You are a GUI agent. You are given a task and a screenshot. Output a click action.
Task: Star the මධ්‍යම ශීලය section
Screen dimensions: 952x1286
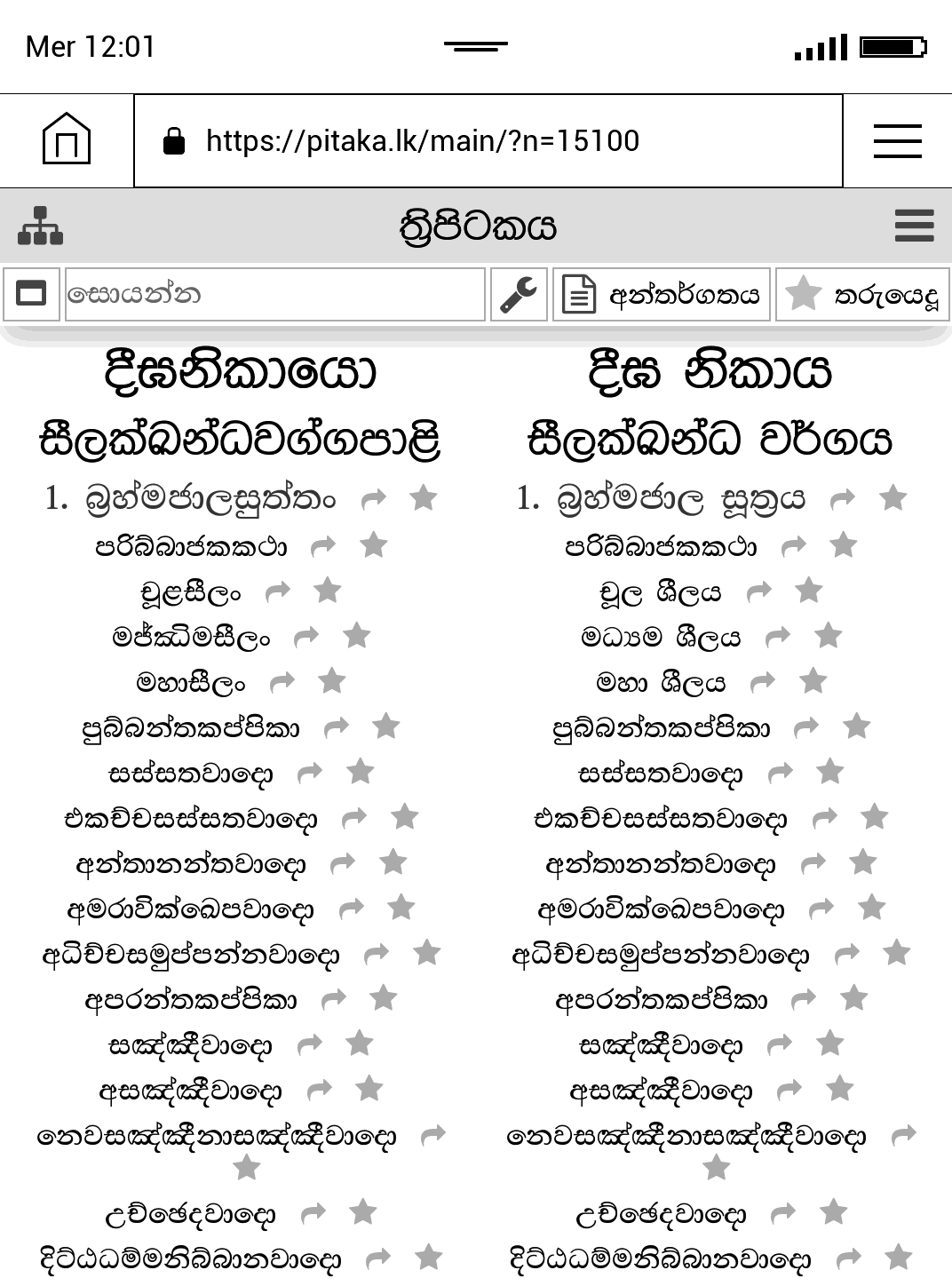coord(829,635)
